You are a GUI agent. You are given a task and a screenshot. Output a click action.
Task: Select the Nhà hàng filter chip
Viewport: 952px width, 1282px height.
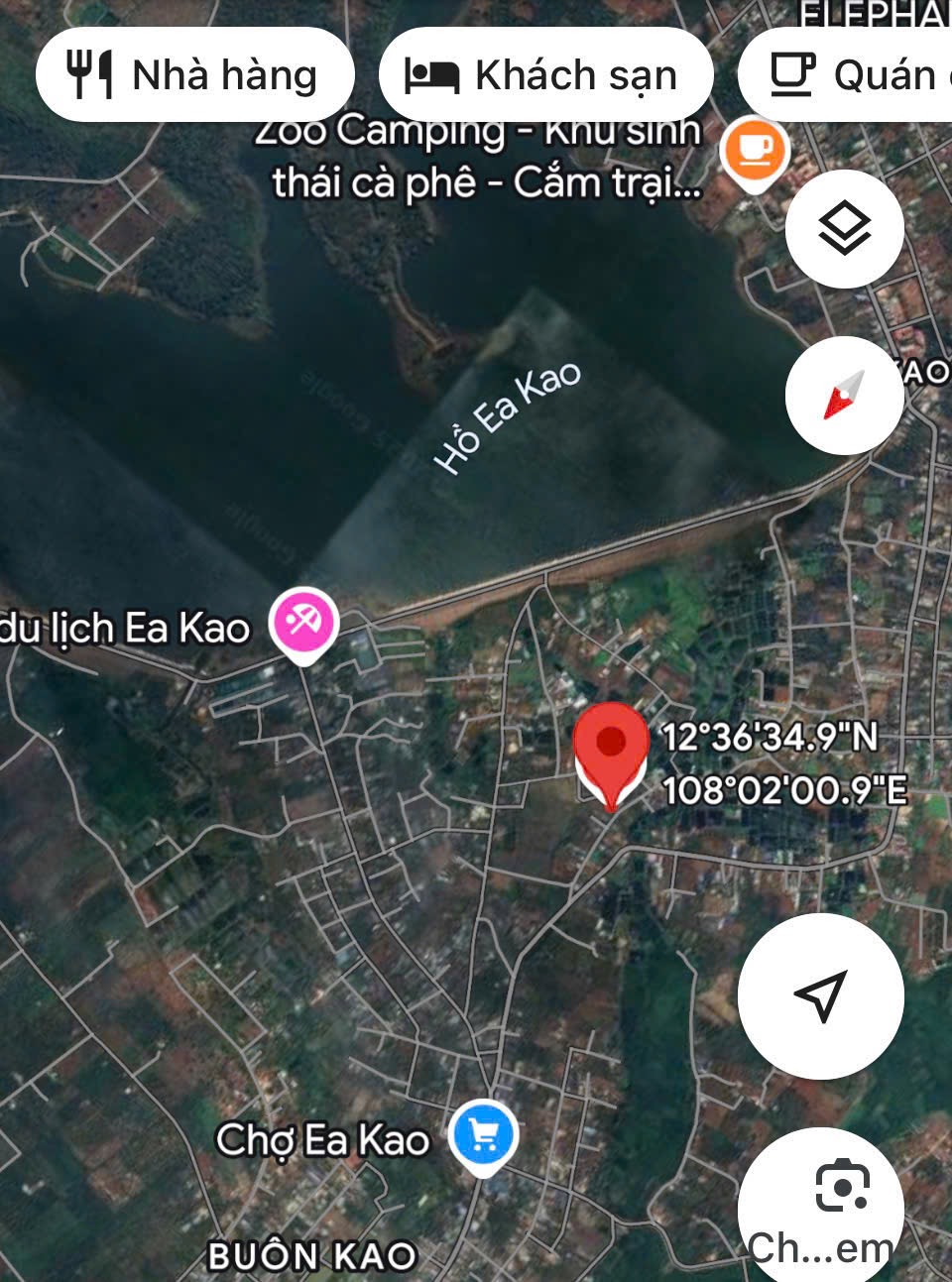point(194,75)
